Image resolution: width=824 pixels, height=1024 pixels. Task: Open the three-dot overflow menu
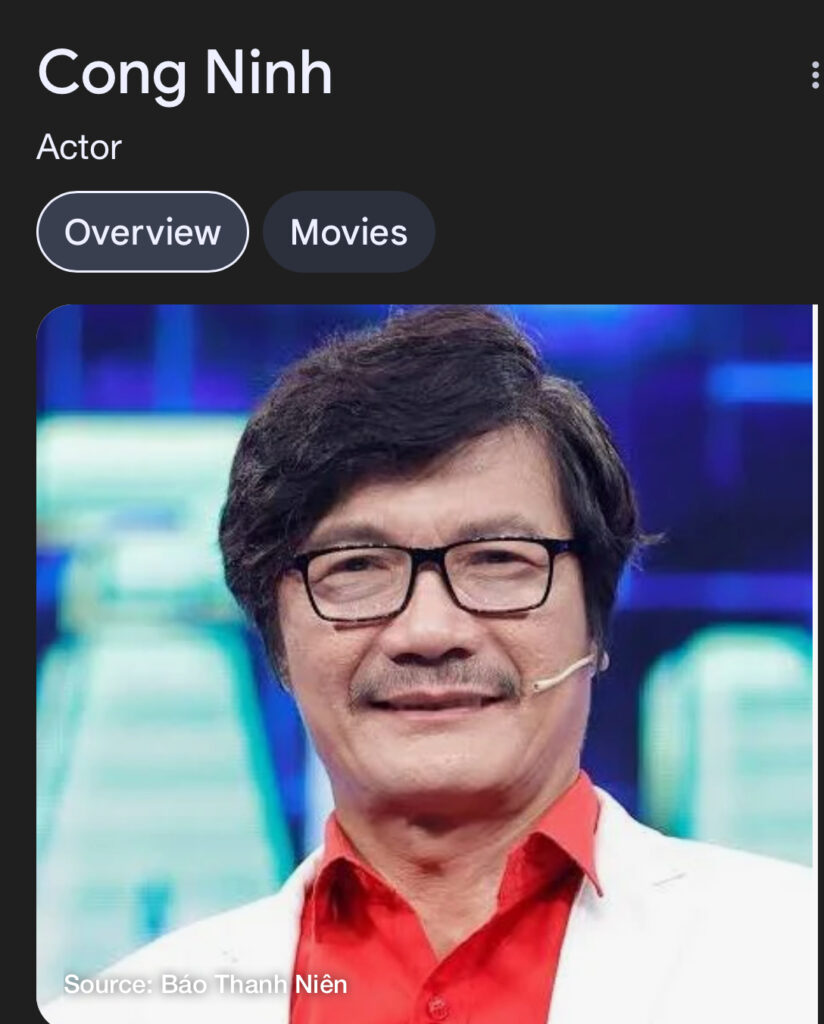coord(815,75)
